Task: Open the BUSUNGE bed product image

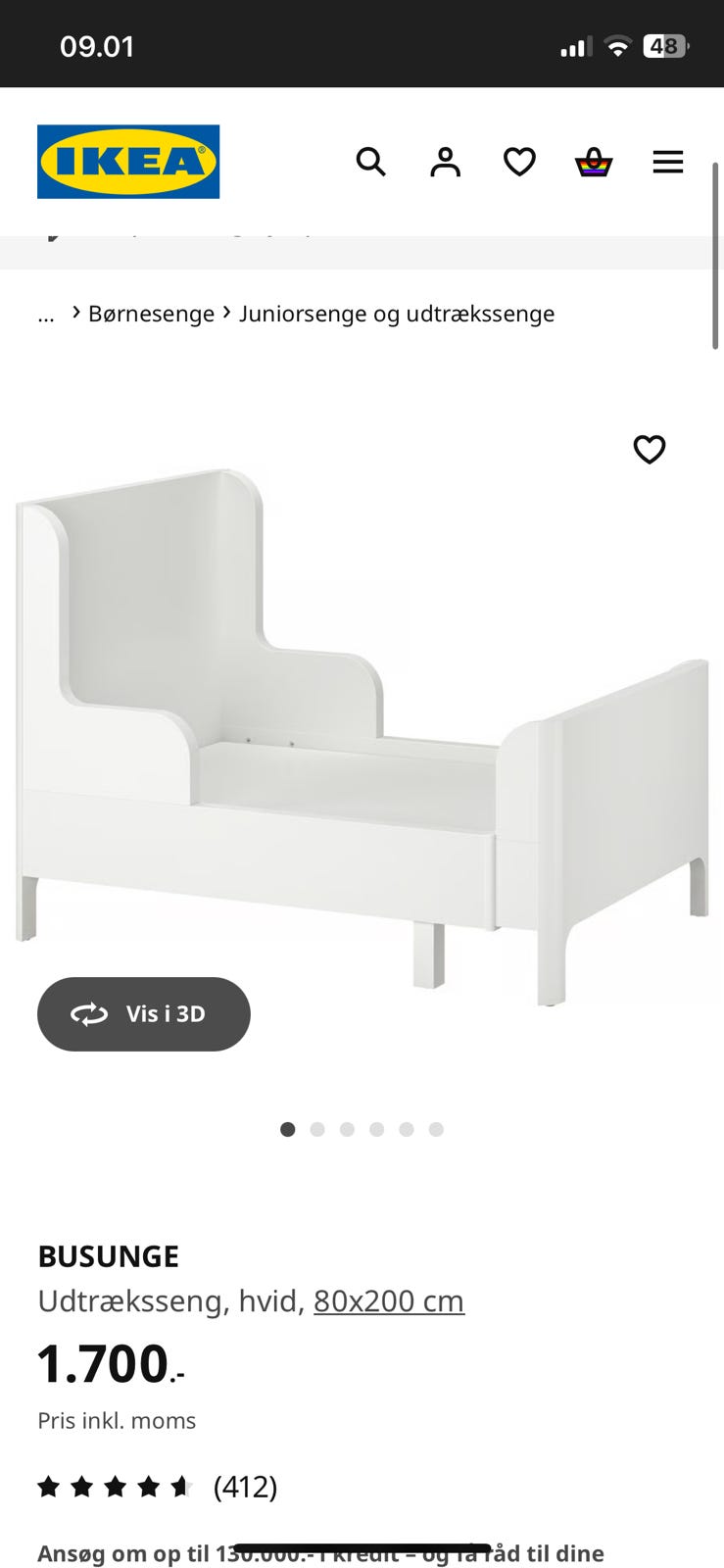Action: [362, 735]
